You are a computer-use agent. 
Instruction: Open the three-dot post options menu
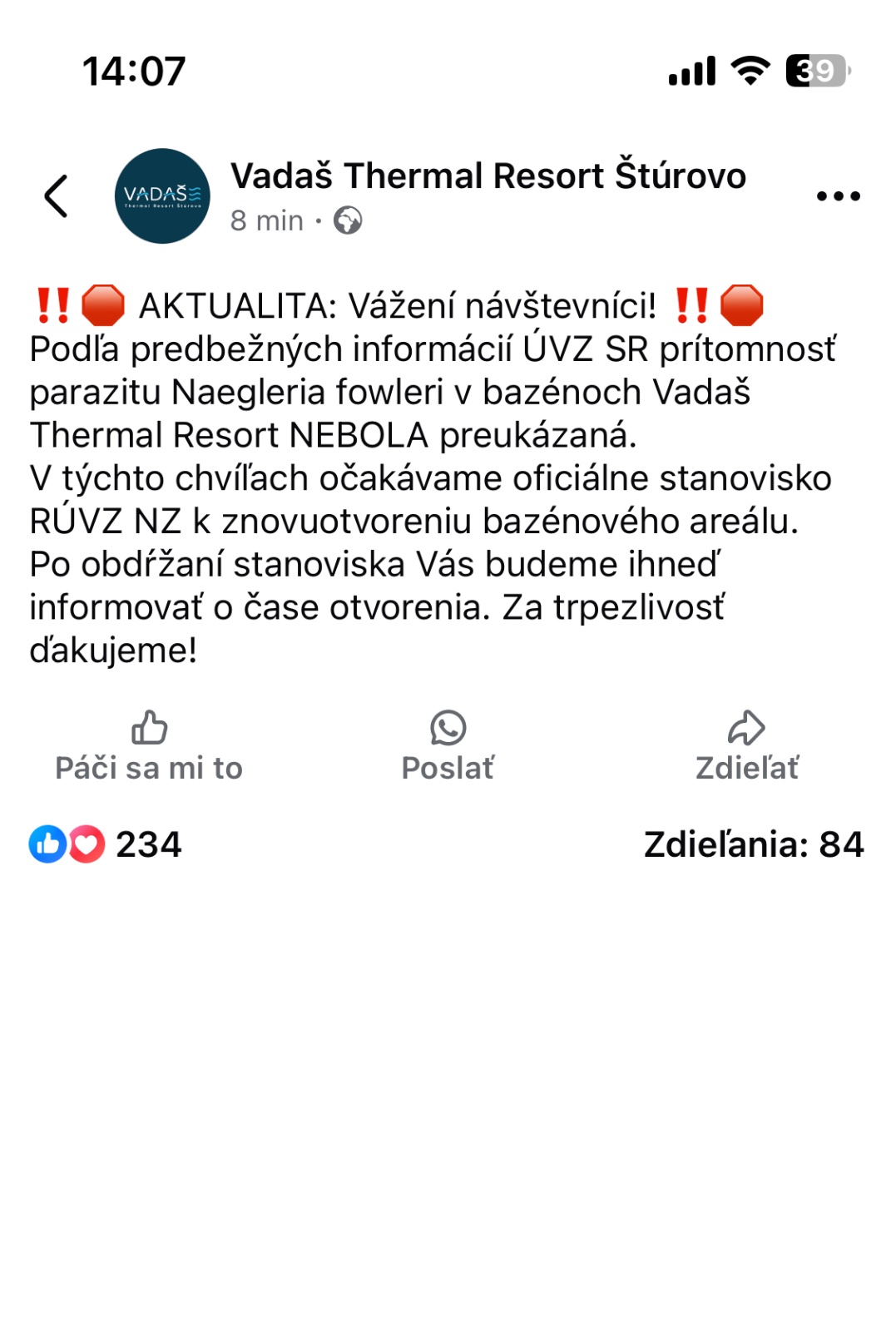point(838,196)
